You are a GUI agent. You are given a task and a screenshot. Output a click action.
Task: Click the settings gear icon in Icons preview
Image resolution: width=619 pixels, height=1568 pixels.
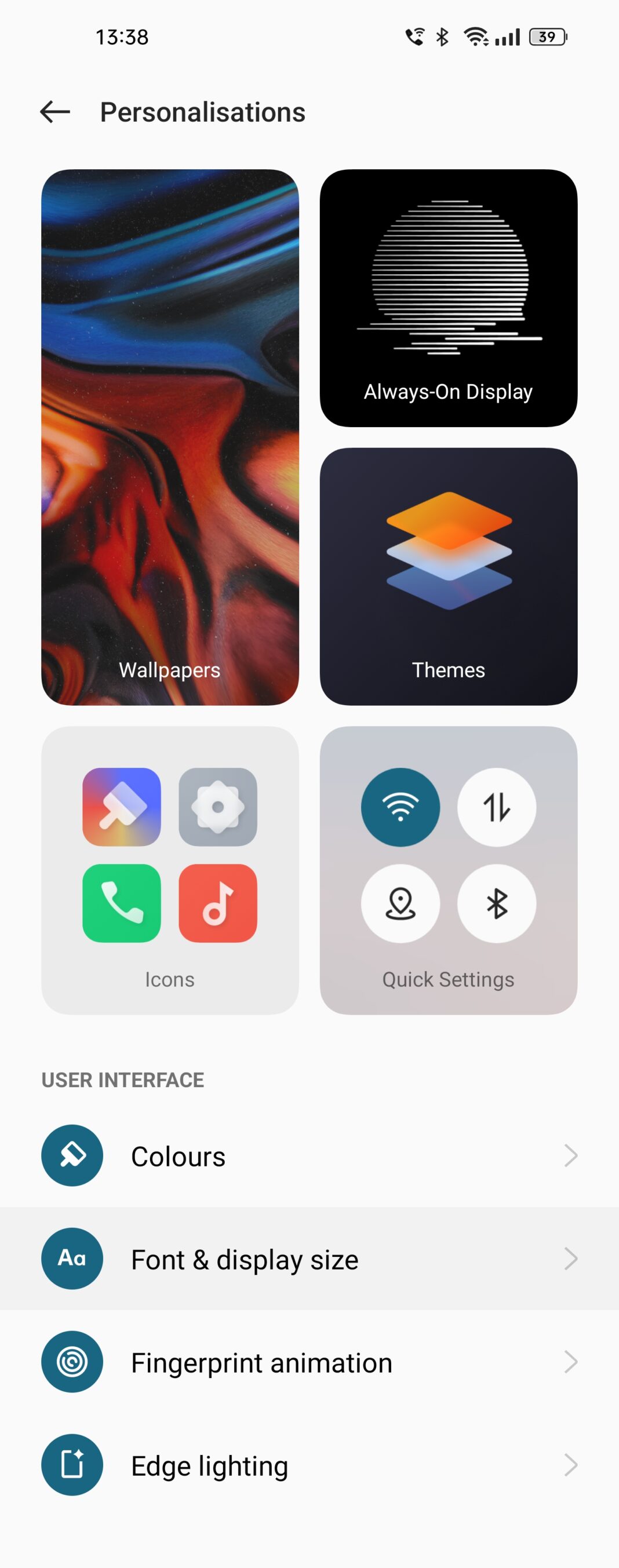218,807
